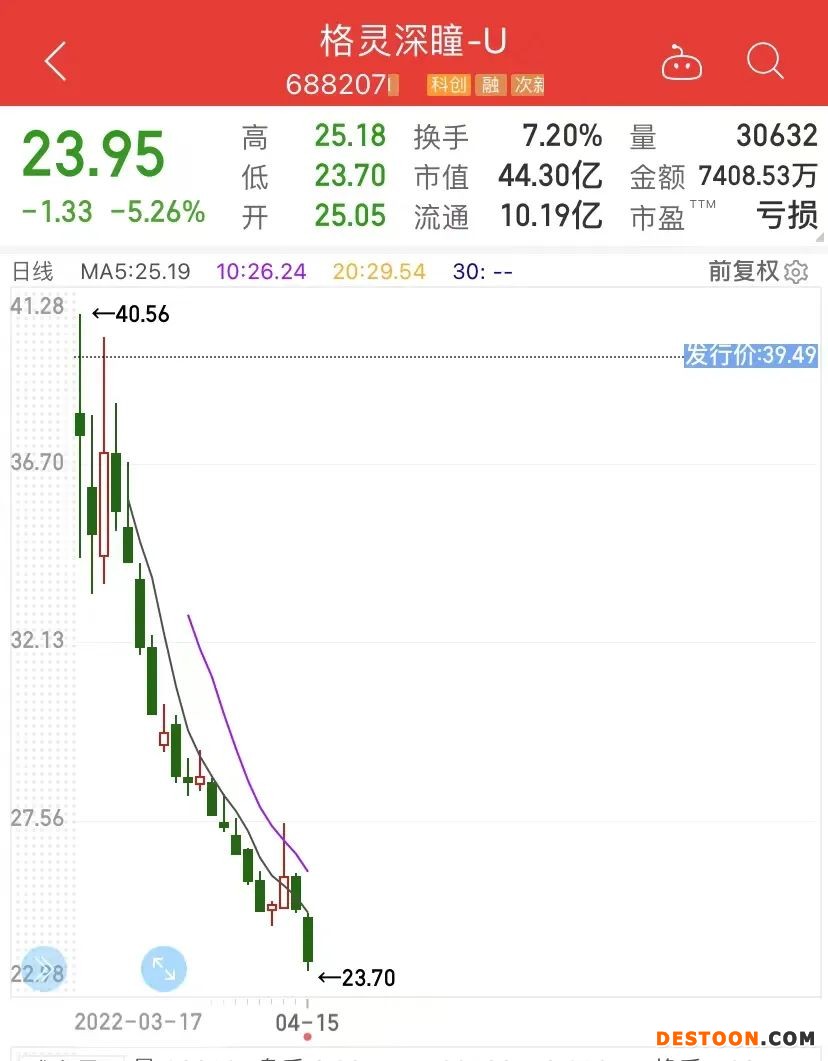
Task: Expand the K-line chart to fullscreen
Action: coord(163,969)
